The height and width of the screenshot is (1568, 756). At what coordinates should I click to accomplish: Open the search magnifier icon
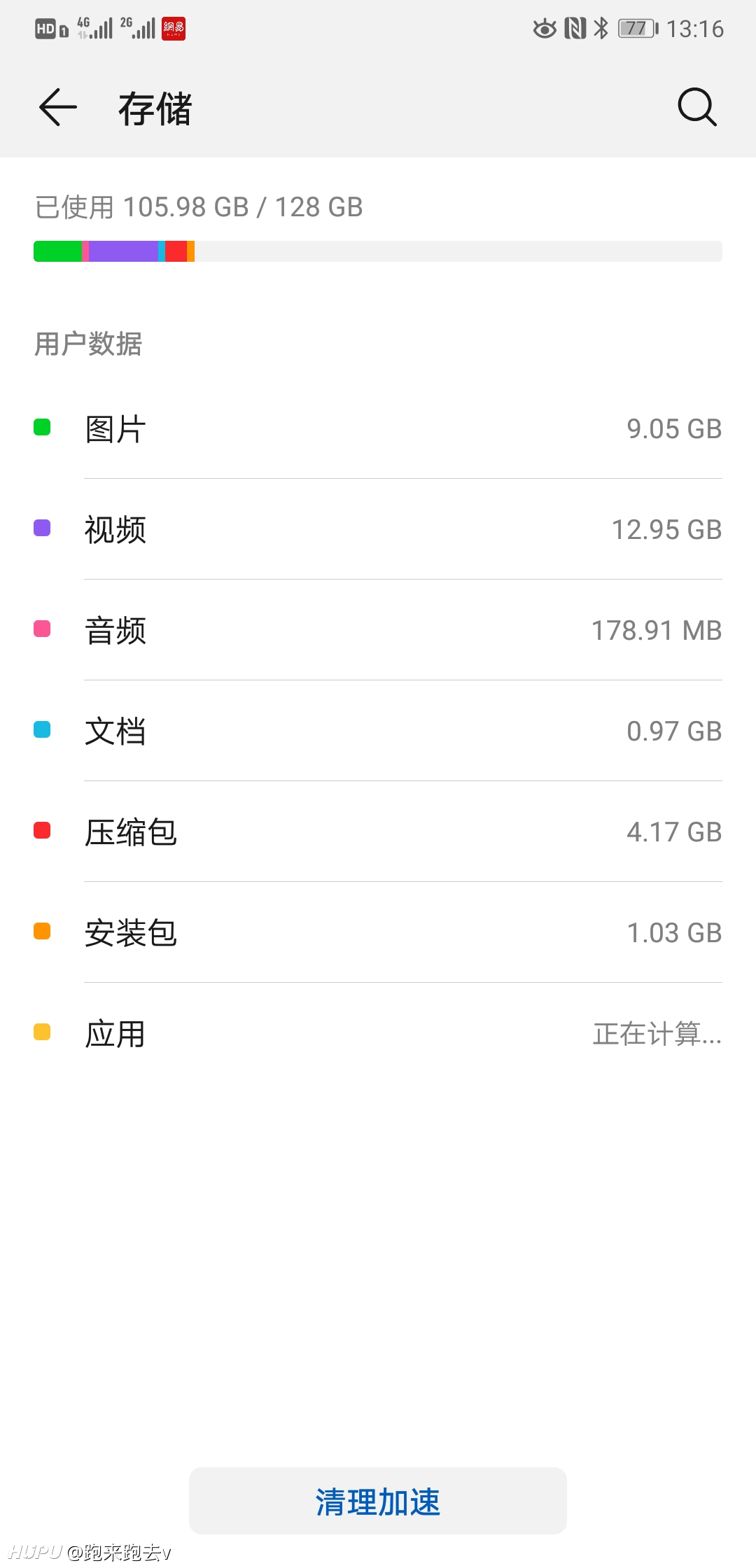tap(697, 108)
